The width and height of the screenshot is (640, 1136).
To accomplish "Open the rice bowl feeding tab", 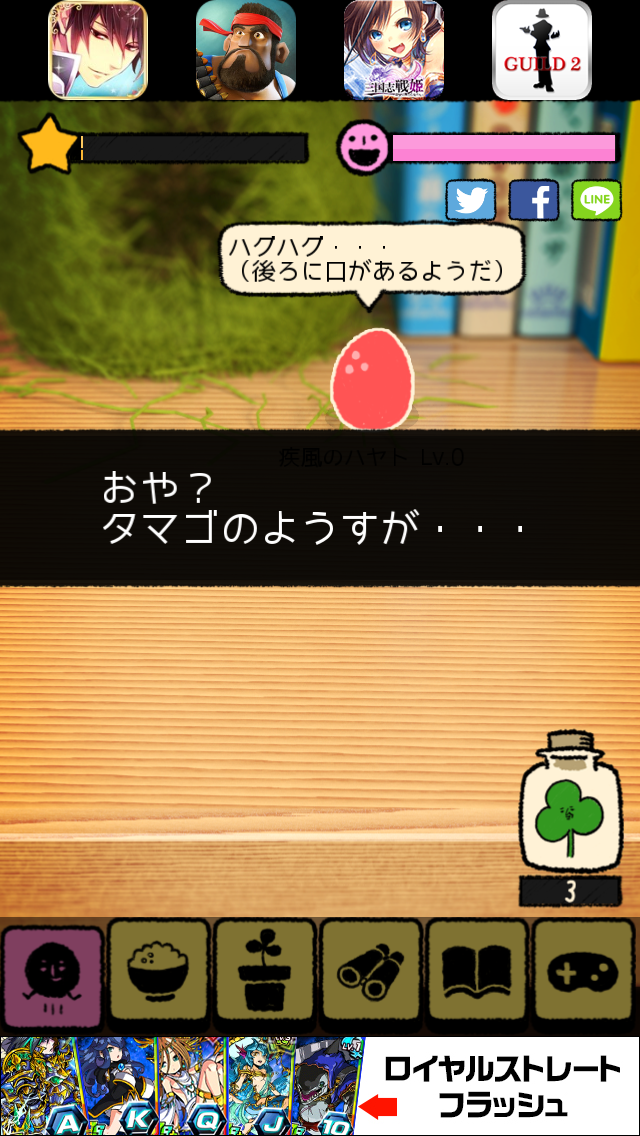I will coord(159,977).
